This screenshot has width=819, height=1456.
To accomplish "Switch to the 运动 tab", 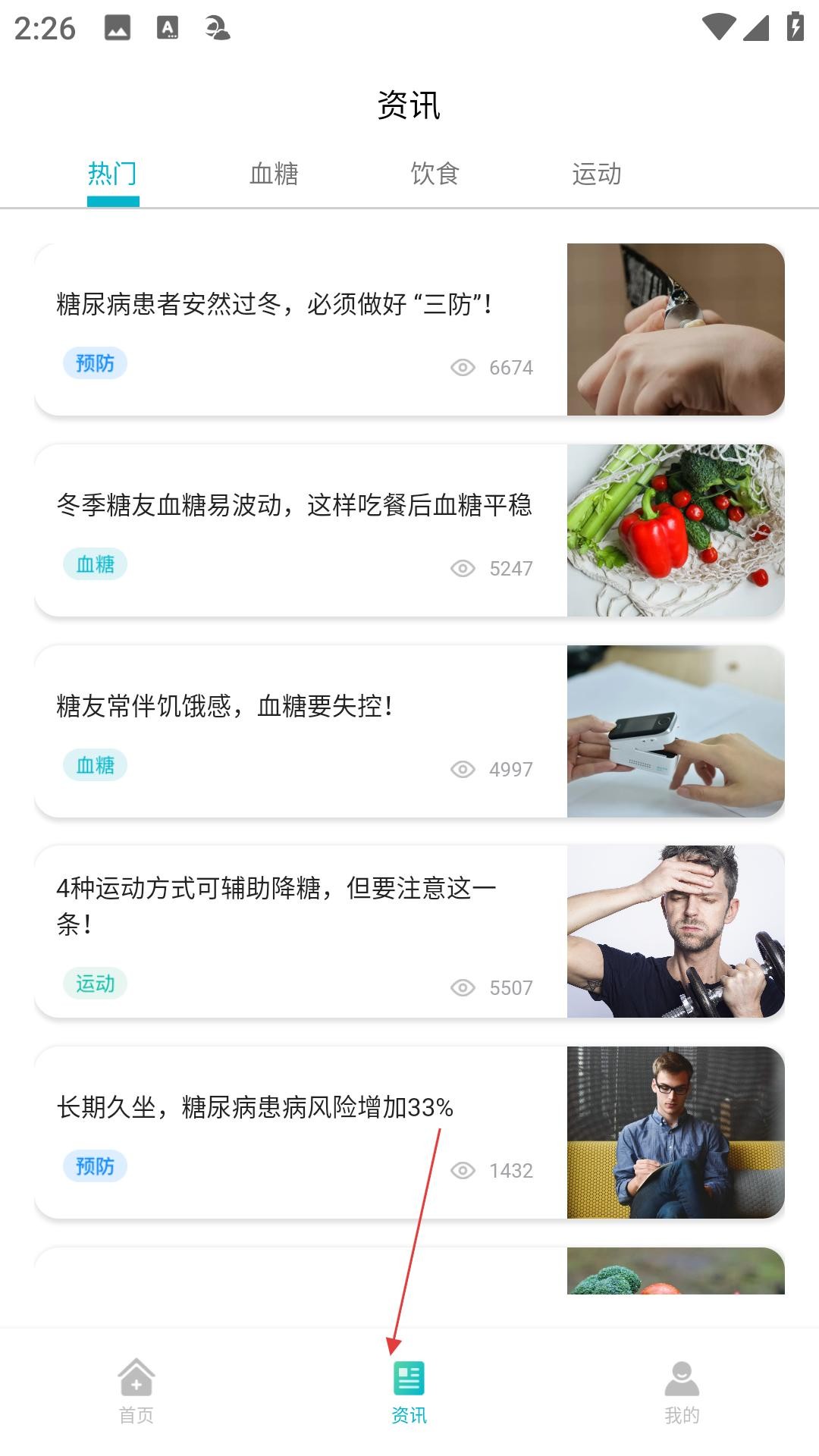I will point(598,174).
